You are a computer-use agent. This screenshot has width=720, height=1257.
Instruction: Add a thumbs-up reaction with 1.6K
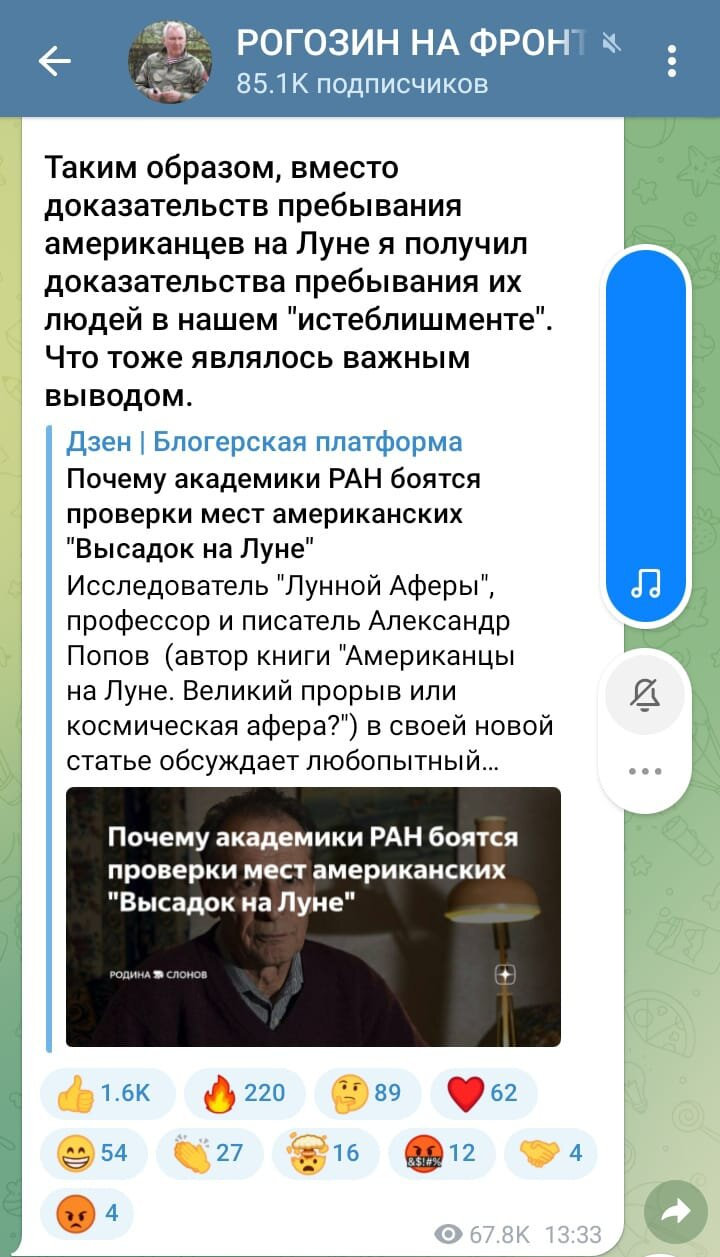[x=107, y=1093]
